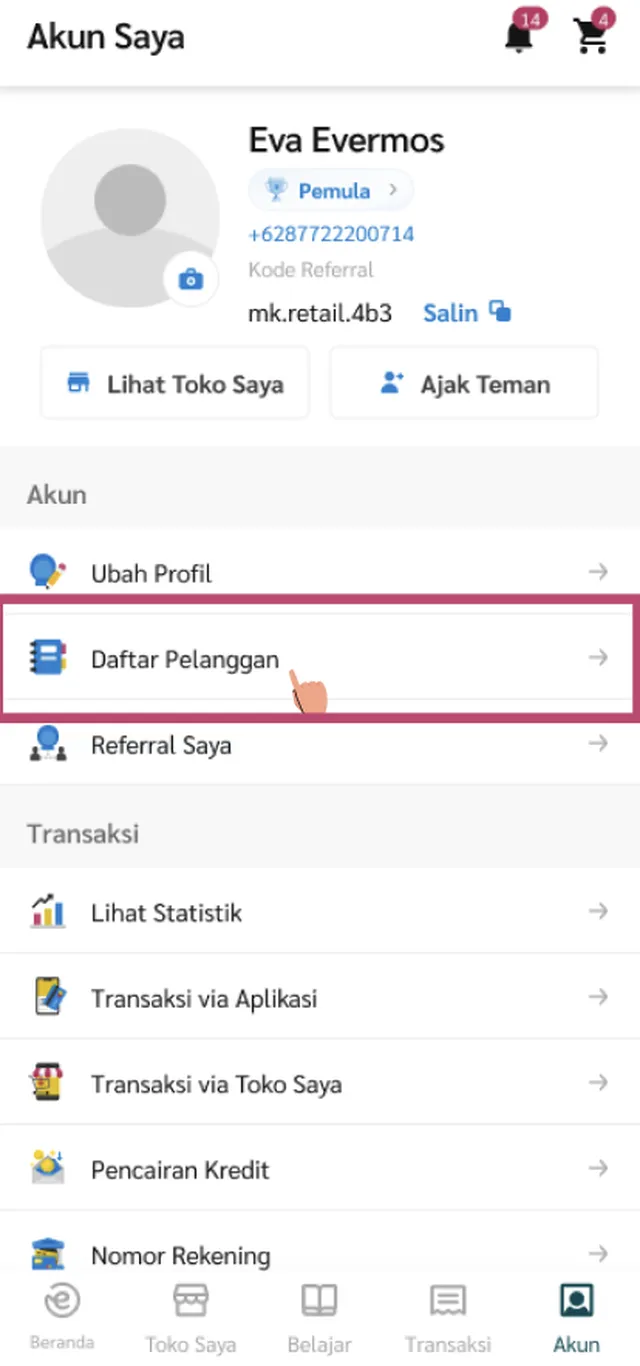Switch to the Toko Saya tab
Viewport: 640px width, 1366px height.
pyautogui.click(x=190, y=1317)
